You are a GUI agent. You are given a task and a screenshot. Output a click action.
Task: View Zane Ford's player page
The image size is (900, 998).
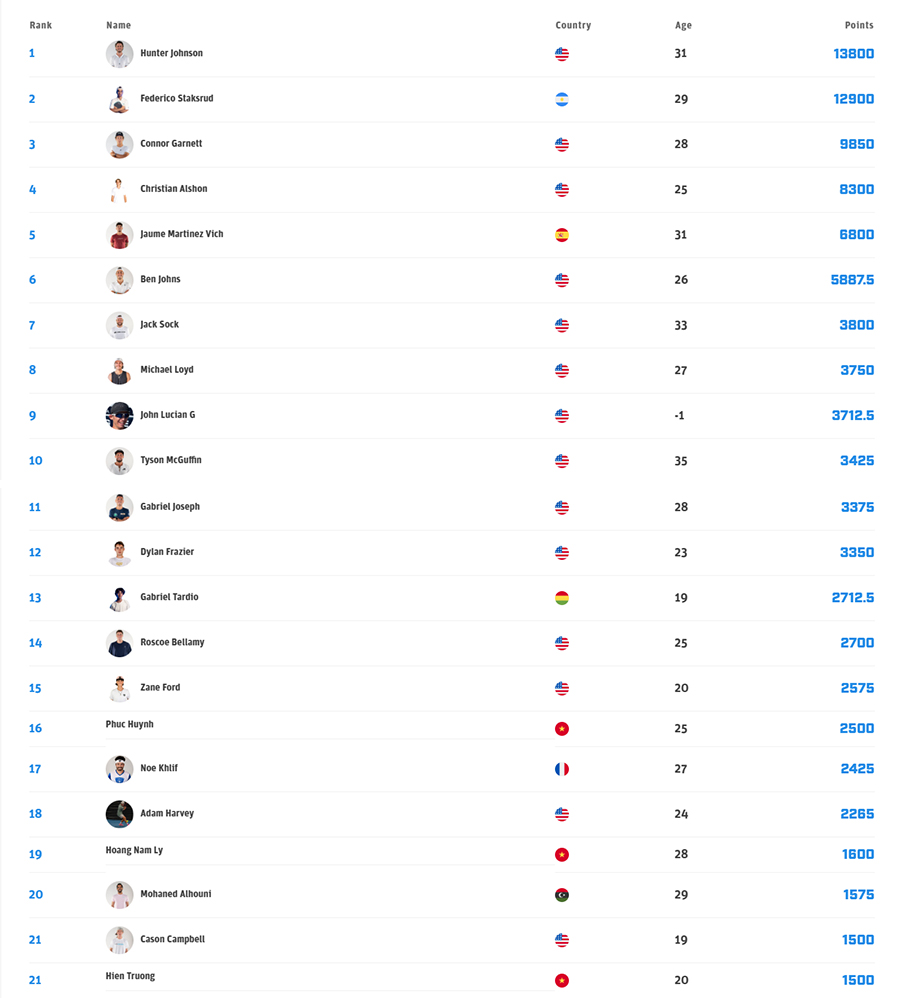tap(160, 688)
